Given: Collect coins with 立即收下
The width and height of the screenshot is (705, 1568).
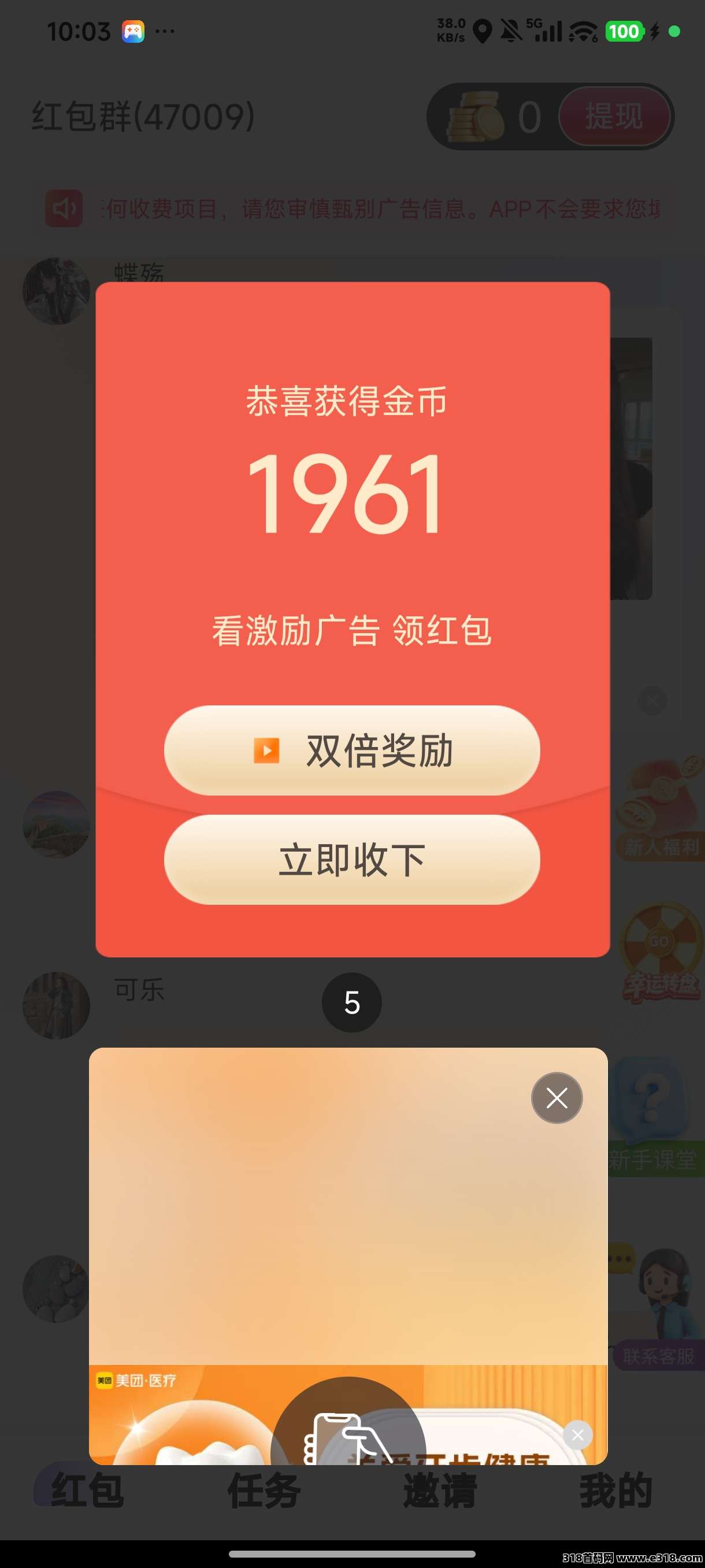Looking at the screenshot, I should pyautogui.click(x=351, y=860).
